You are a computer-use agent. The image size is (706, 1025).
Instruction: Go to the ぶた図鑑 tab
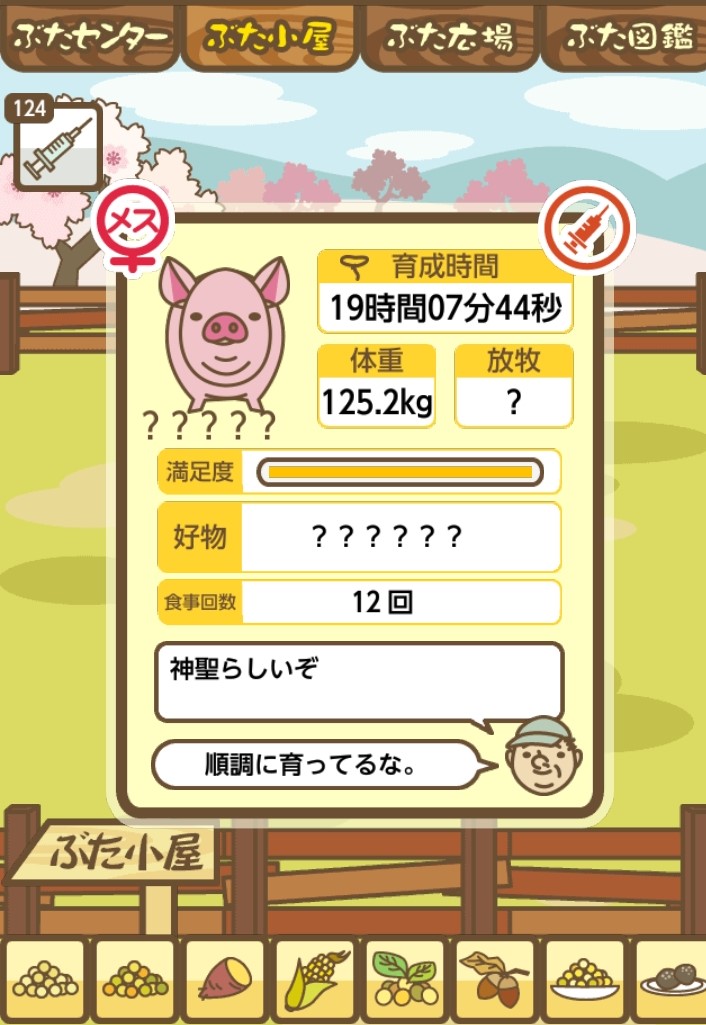pos(628,36)
